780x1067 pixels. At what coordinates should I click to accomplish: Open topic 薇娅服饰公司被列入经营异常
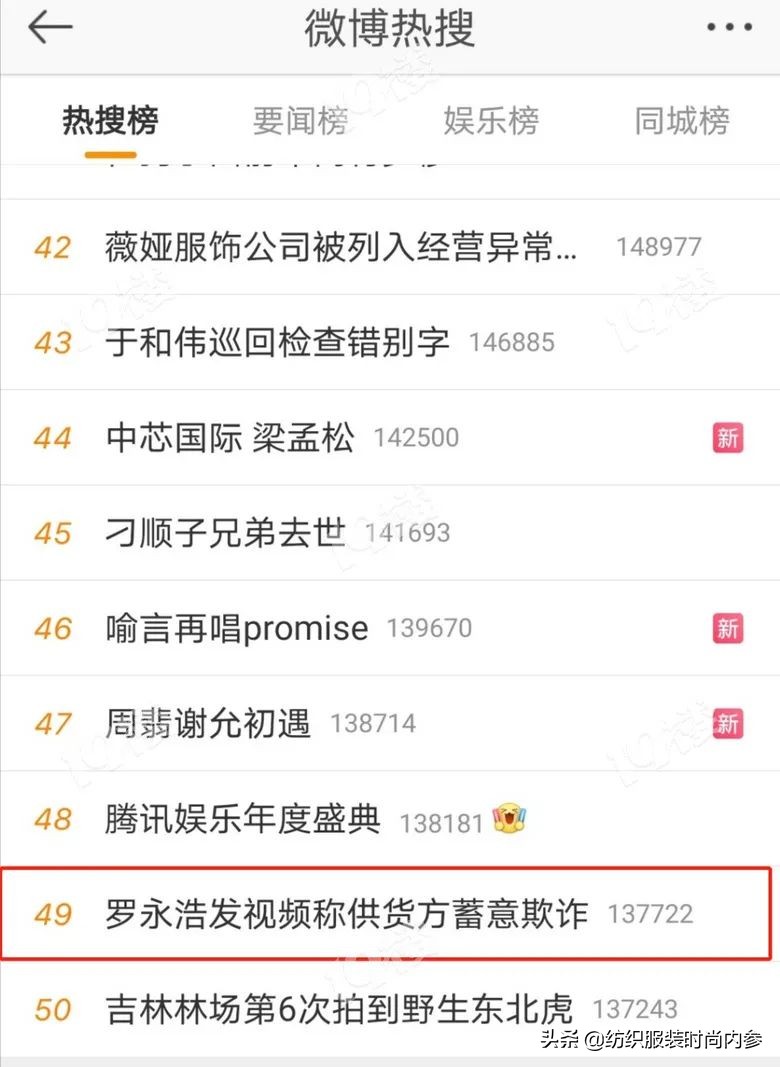point(340,247)
